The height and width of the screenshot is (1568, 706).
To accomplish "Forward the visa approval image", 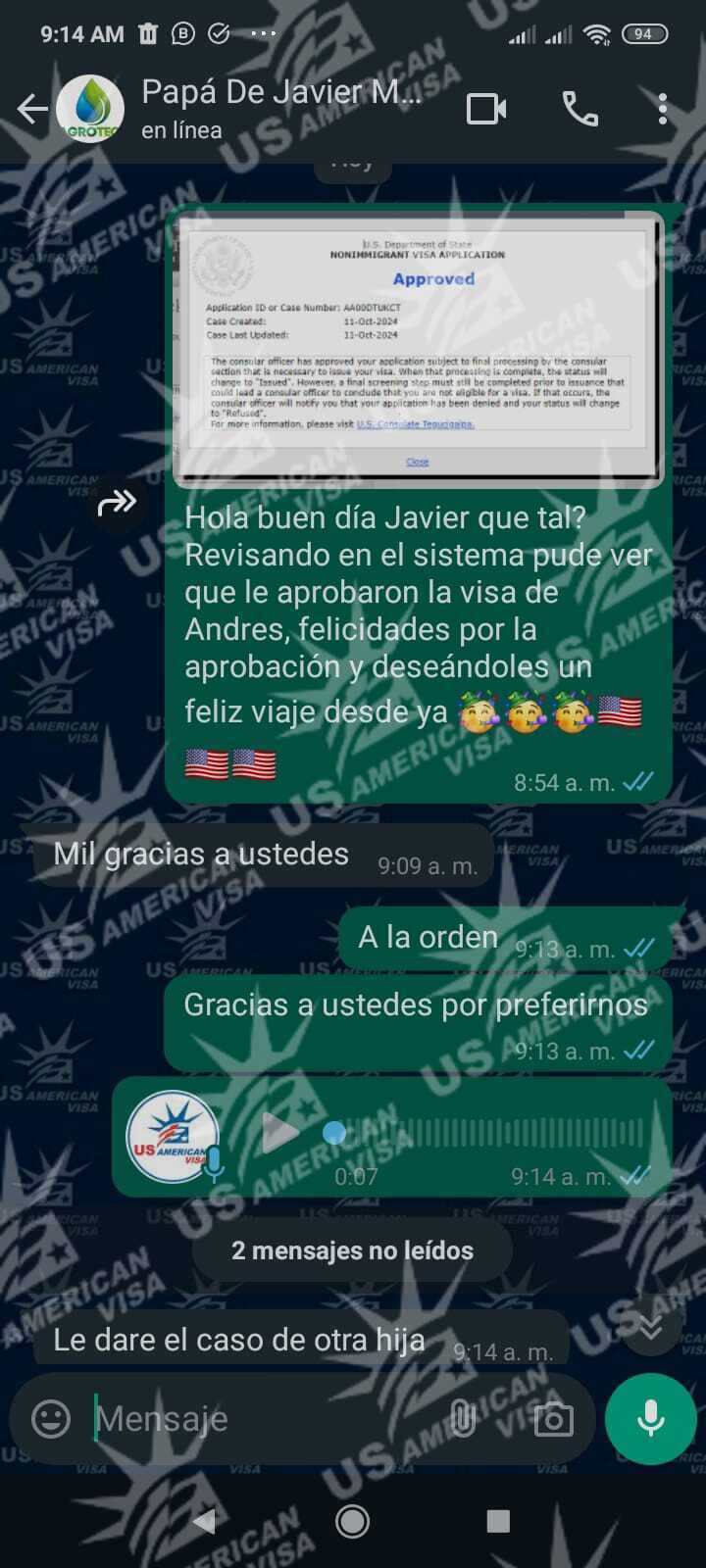I will pyautogui.click(x=117, y=503).
